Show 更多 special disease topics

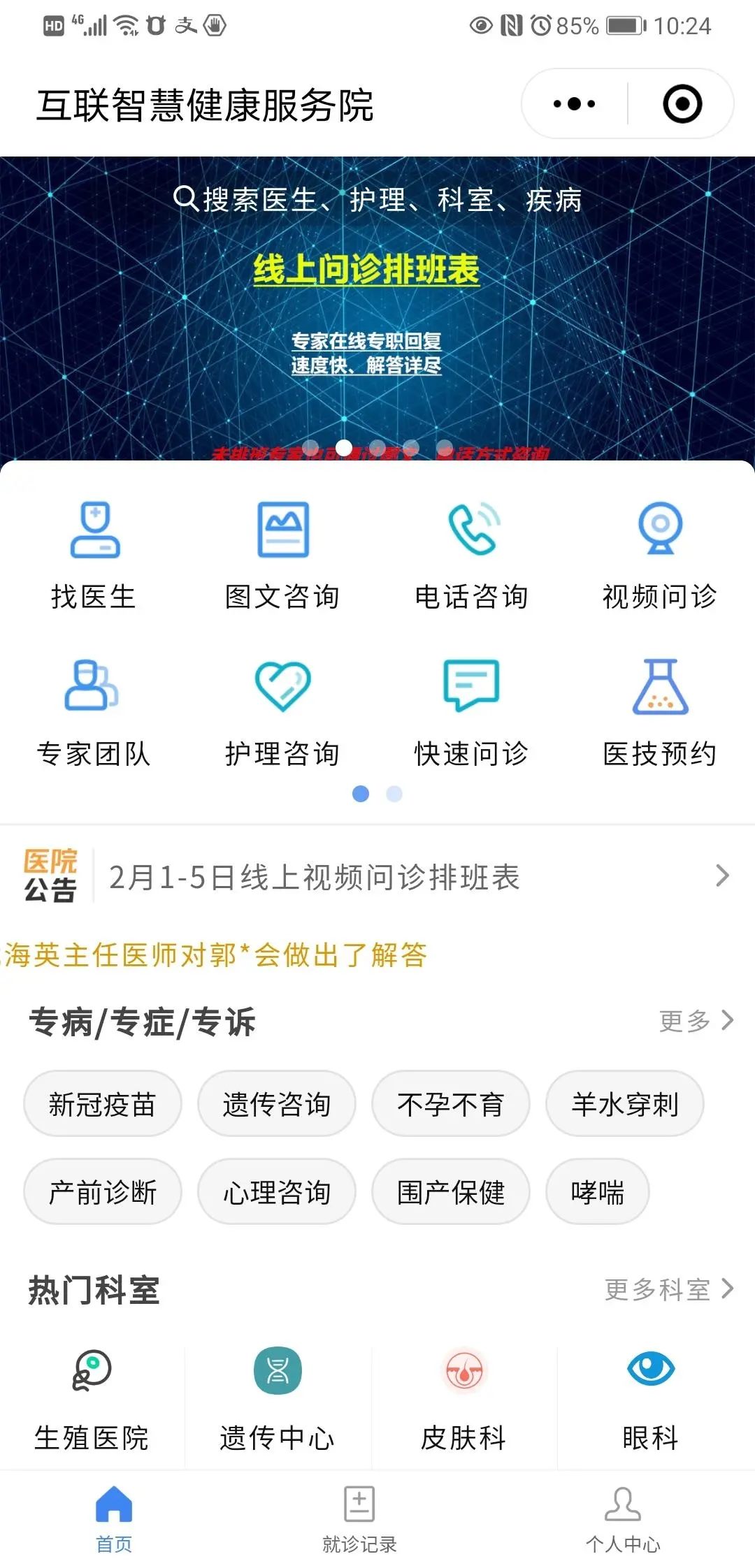(x=696, y=1021)
